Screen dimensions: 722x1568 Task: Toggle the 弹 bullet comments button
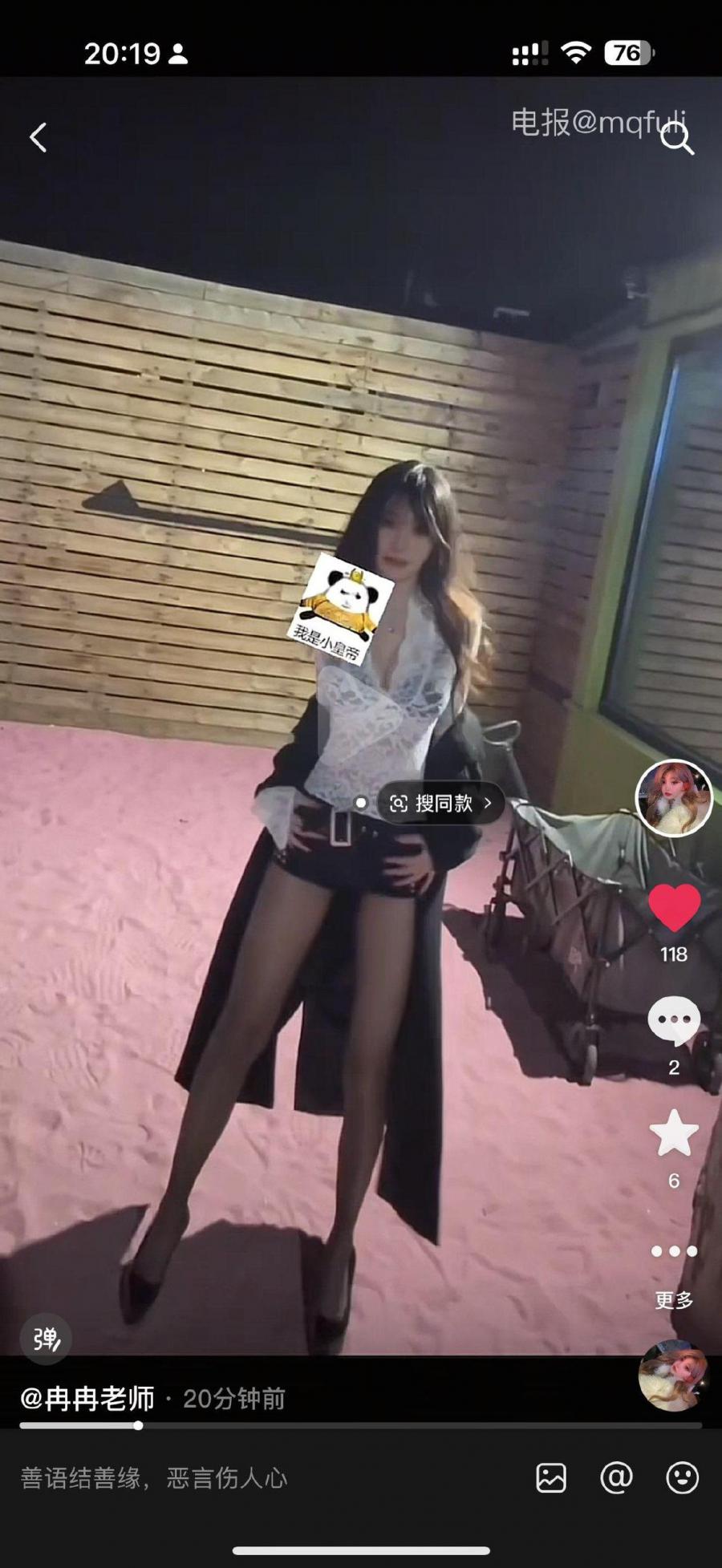coord(47,1339)
